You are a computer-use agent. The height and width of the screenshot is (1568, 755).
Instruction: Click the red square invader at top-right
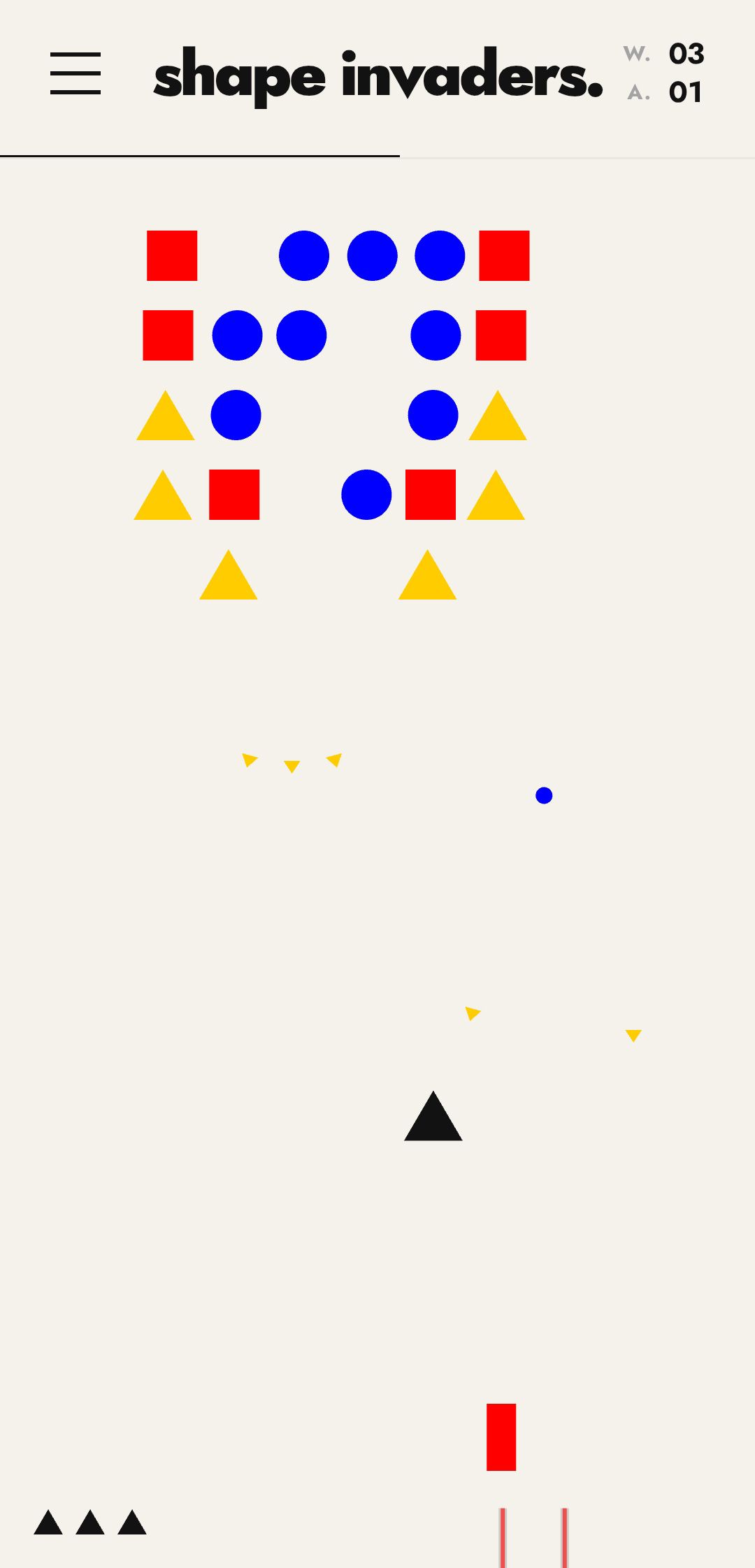coord(503,255)
